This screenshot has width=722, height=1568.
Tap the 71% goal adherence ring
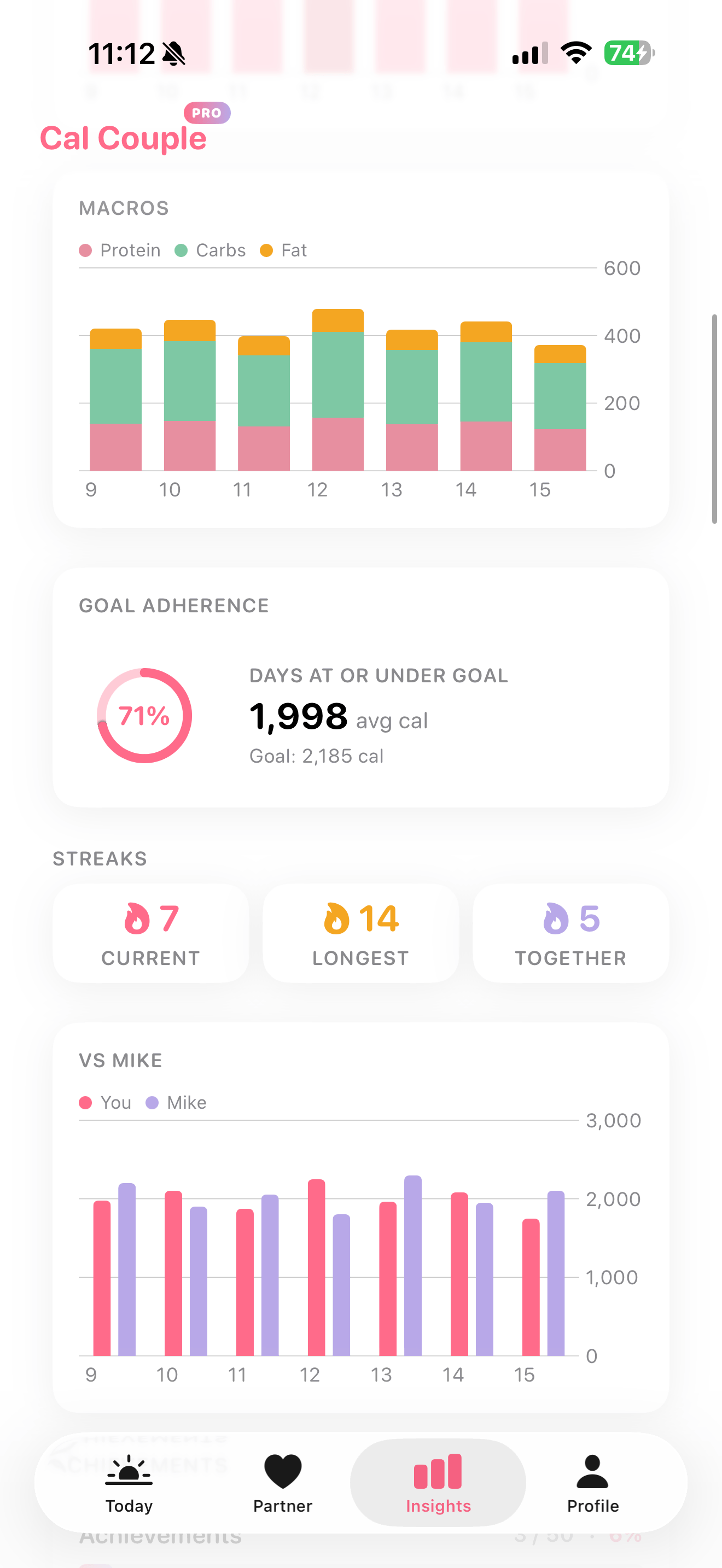144,716
